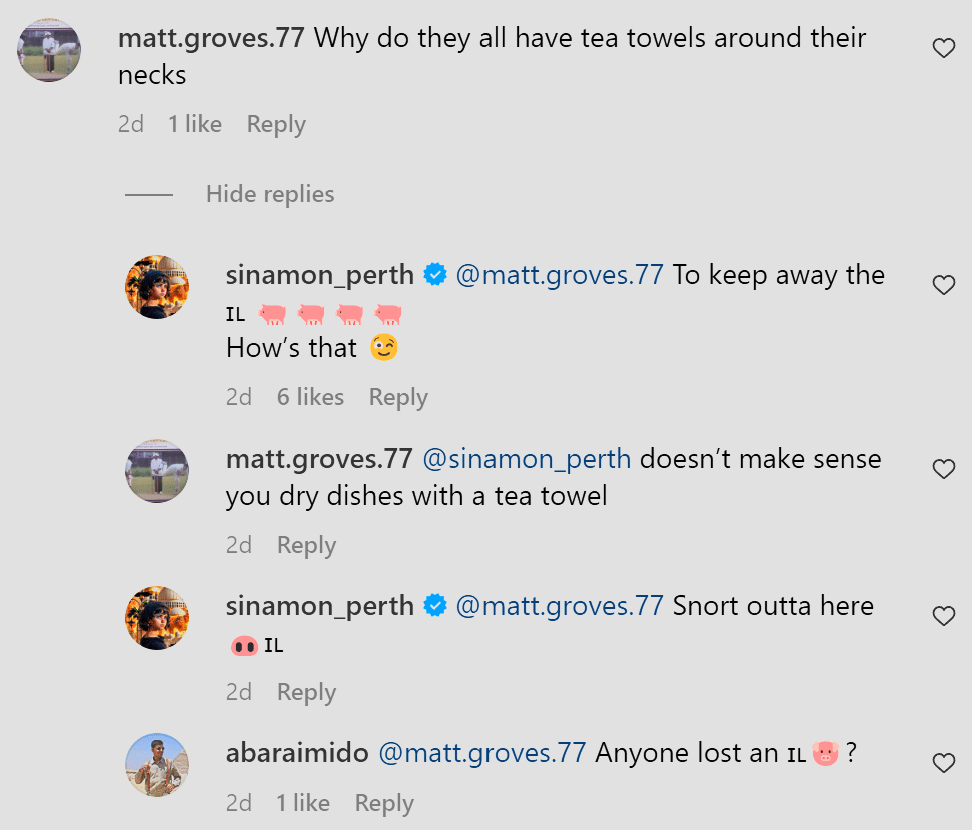View 1 like on abaraimido's comment
The image size is (972, 830).
tap(303, 803)
